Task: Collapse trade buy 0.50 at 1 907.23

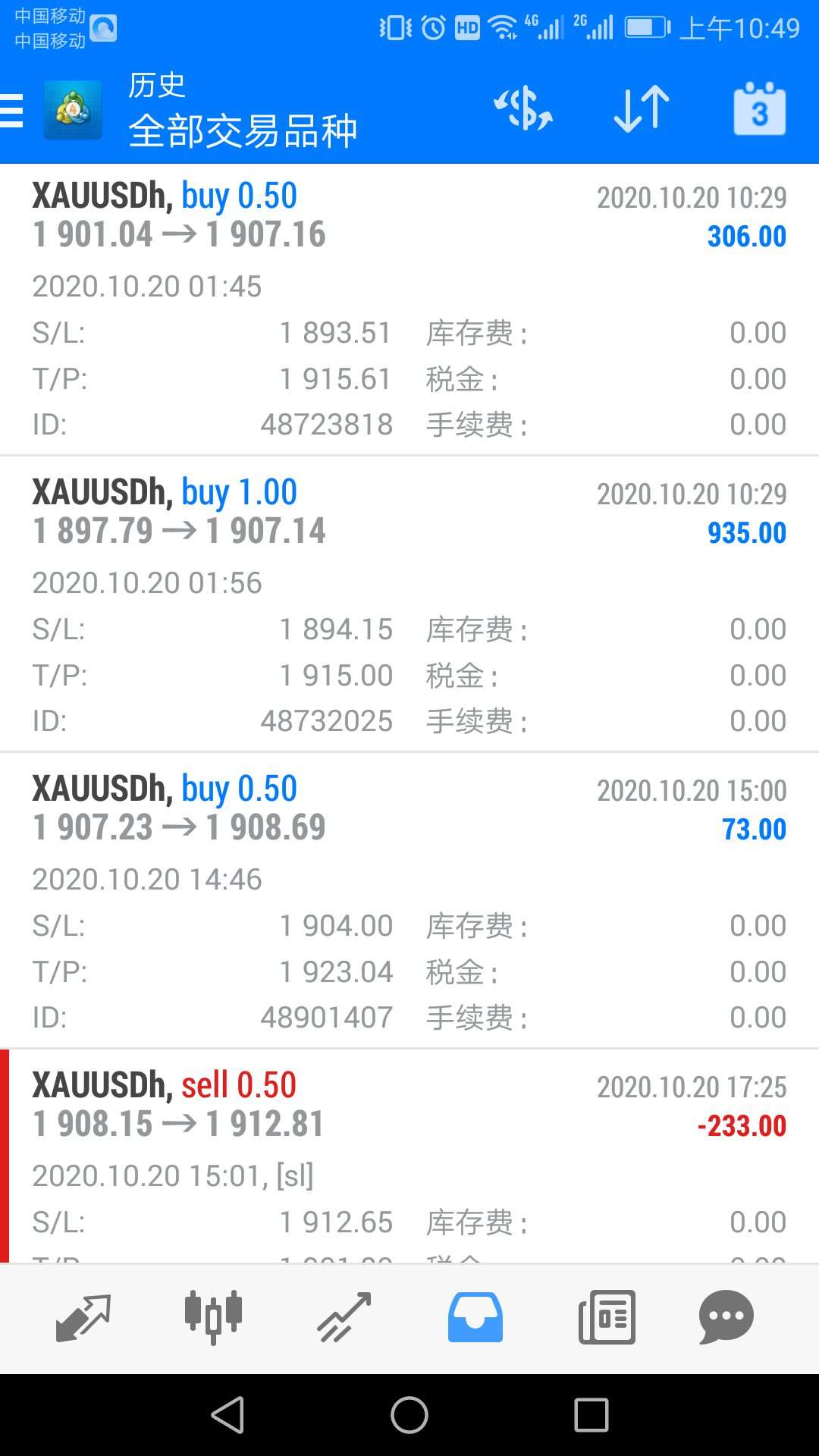Action: pyautogui.click(x=409, y=809)
